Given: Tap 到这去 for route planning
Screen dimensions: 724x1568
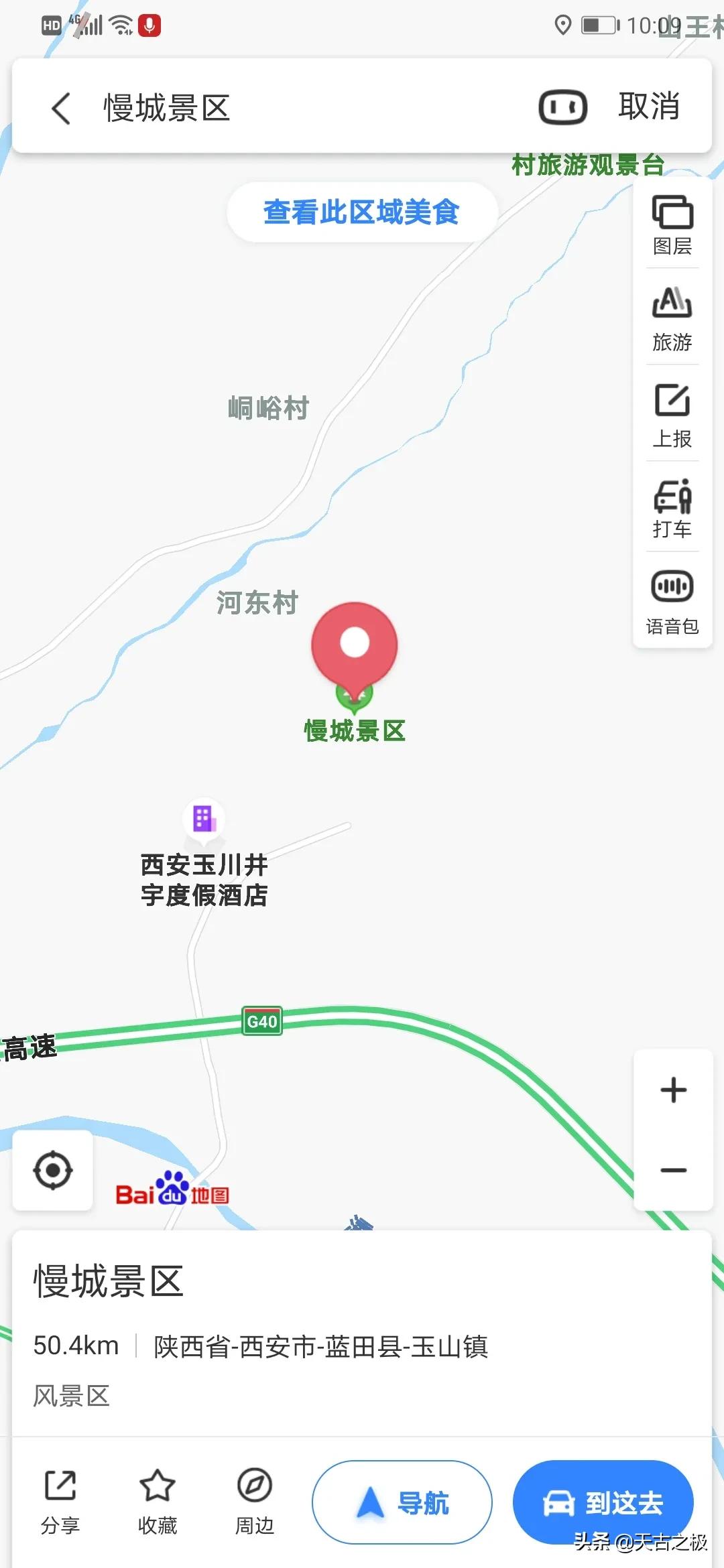Looking at the screenshot, I should [603, 1502].
